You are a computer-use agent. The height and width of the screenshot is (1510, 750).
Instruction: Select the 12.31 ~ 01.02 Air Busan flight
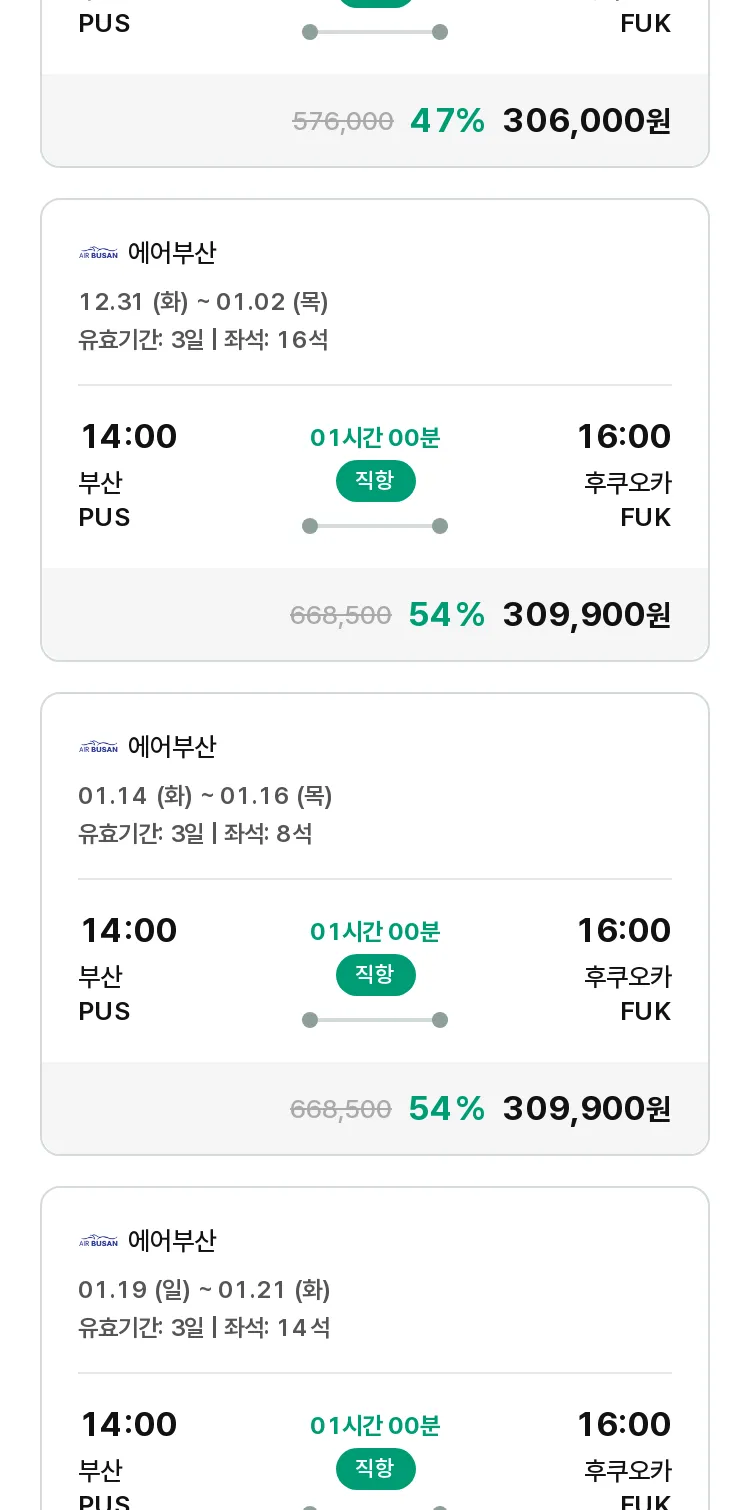(x=375, y=430)
